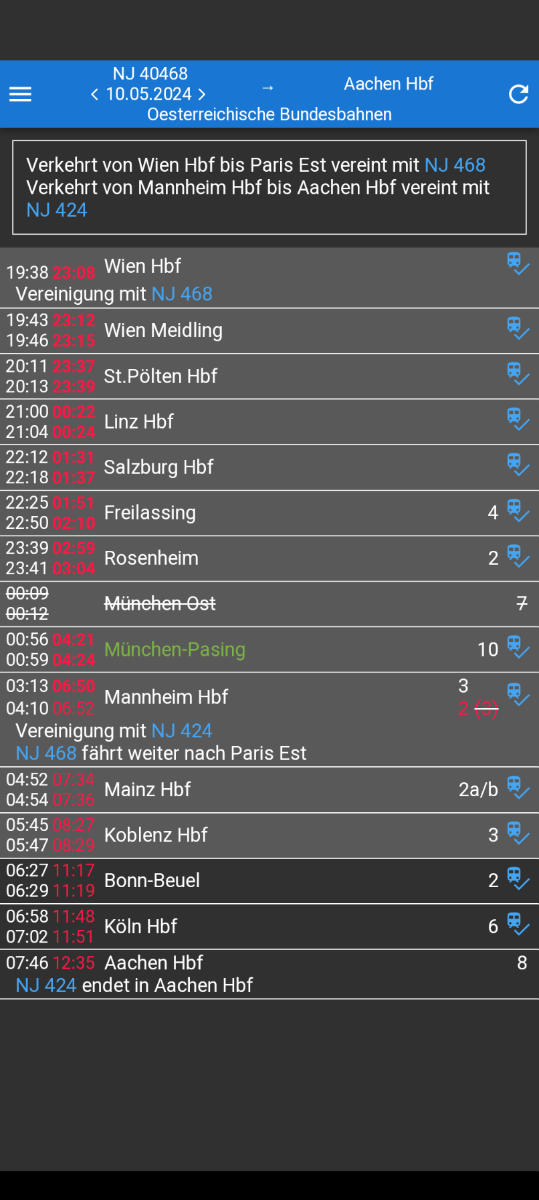Tap train formation icon for Wien Meidling
Screen dimensions: 539x1200
pyautogui.click(x=517, y=329)
